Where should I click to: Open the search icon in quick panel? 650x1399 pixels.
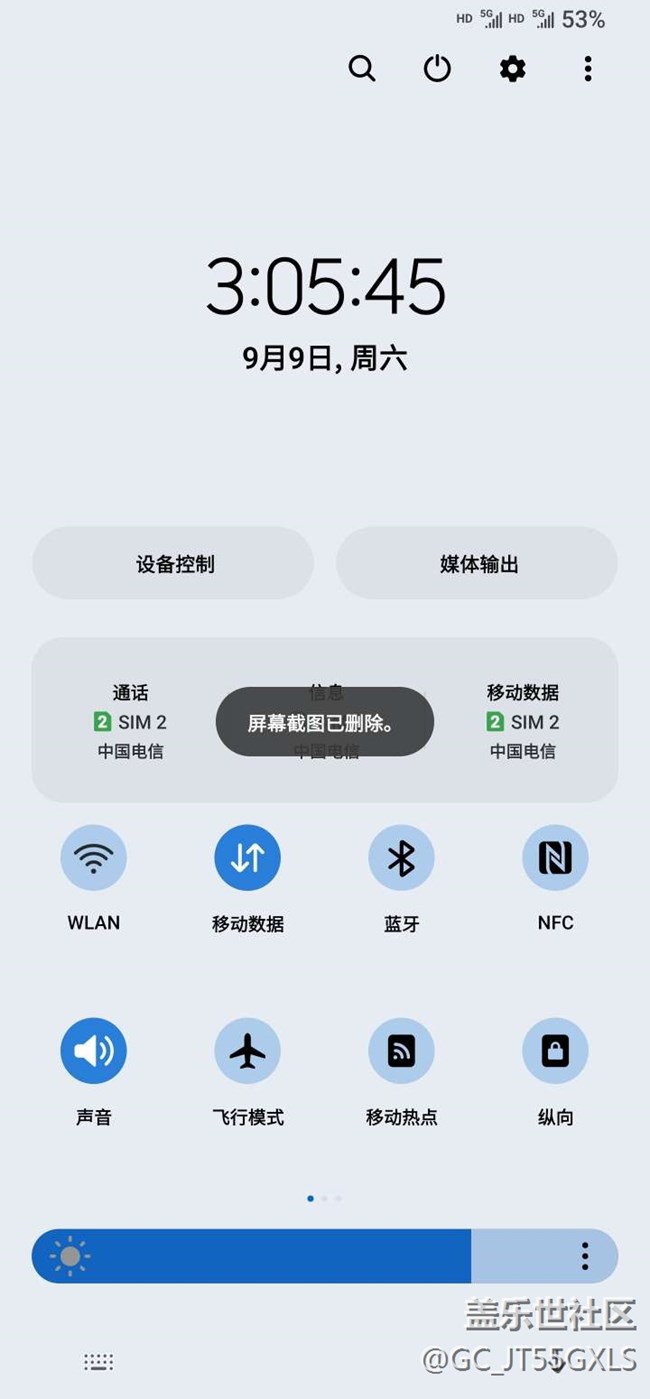pyautogui.click(x=362, y=68)
